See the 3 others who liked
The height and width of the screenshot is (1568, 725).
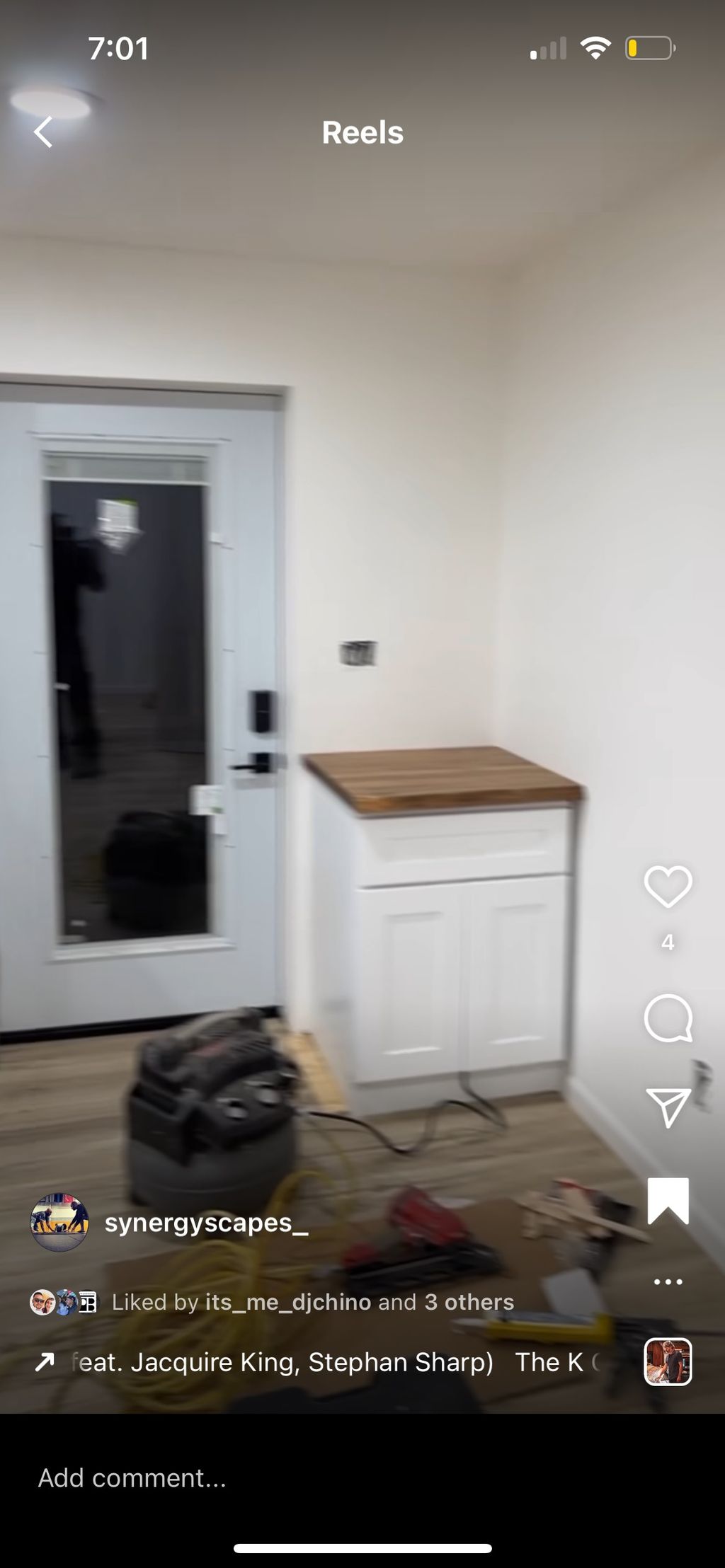coord(469,1302)
